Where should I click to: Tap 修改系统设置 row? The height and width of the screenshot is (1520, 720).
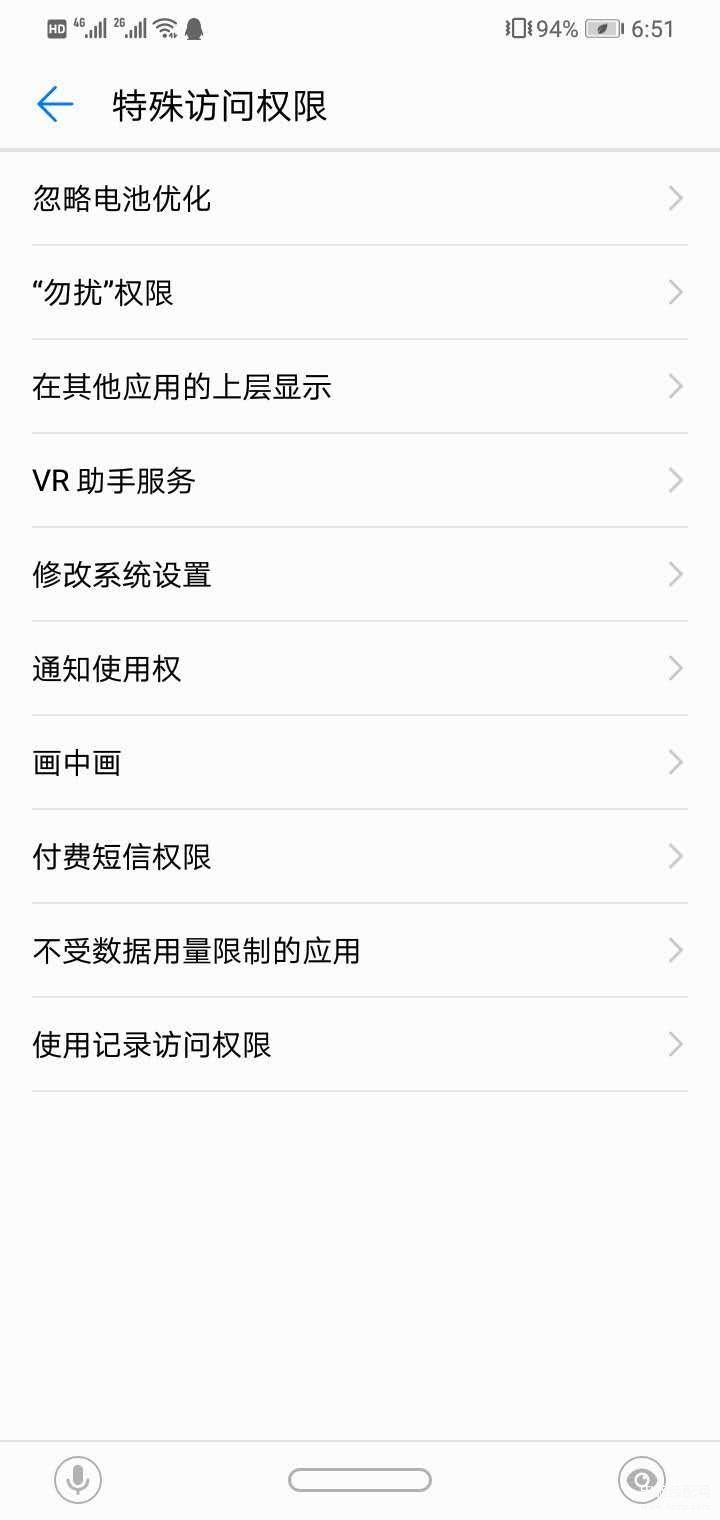pyautogui.click(x=360, y=574)
